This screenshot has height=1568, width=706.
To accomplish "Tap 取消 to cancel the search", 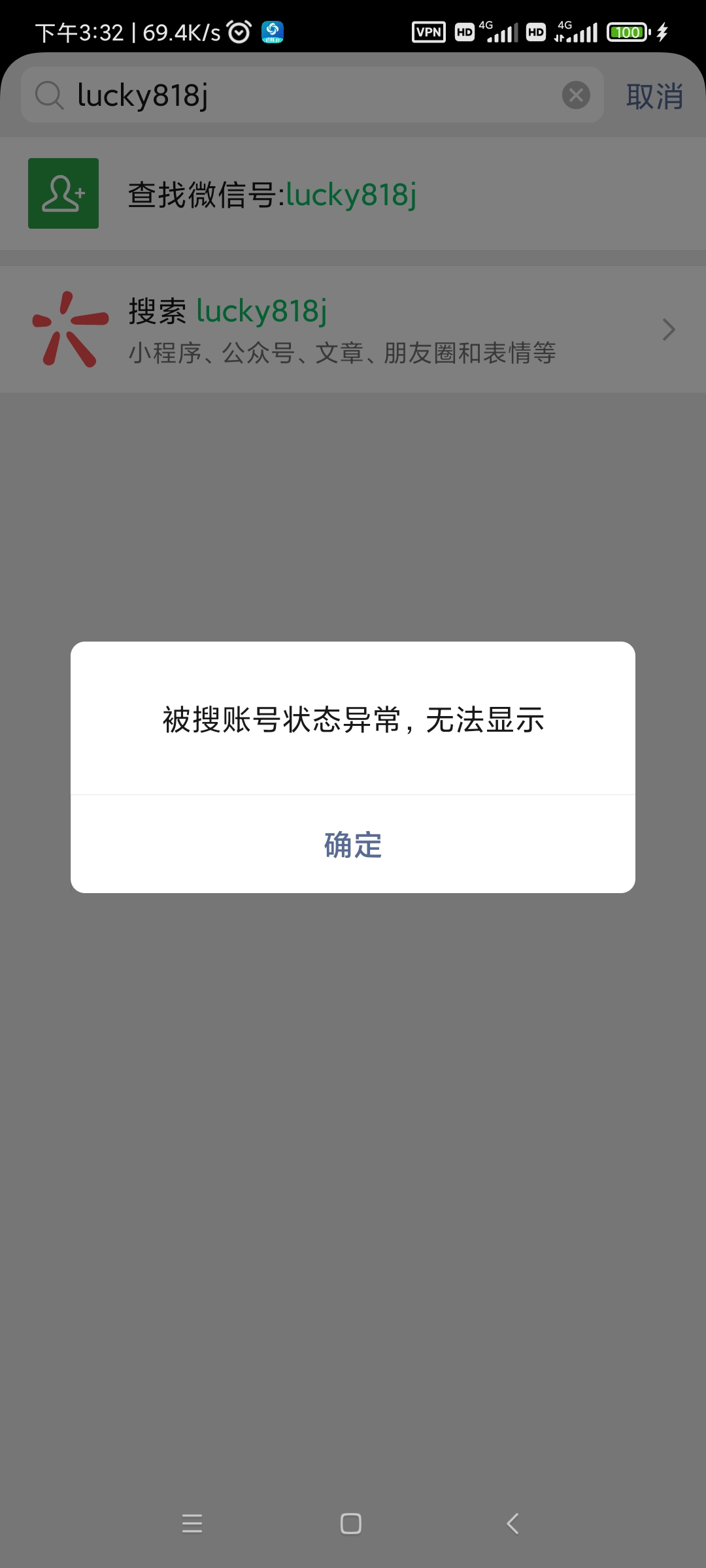I will pyautogui.click(x=654, y=96).
